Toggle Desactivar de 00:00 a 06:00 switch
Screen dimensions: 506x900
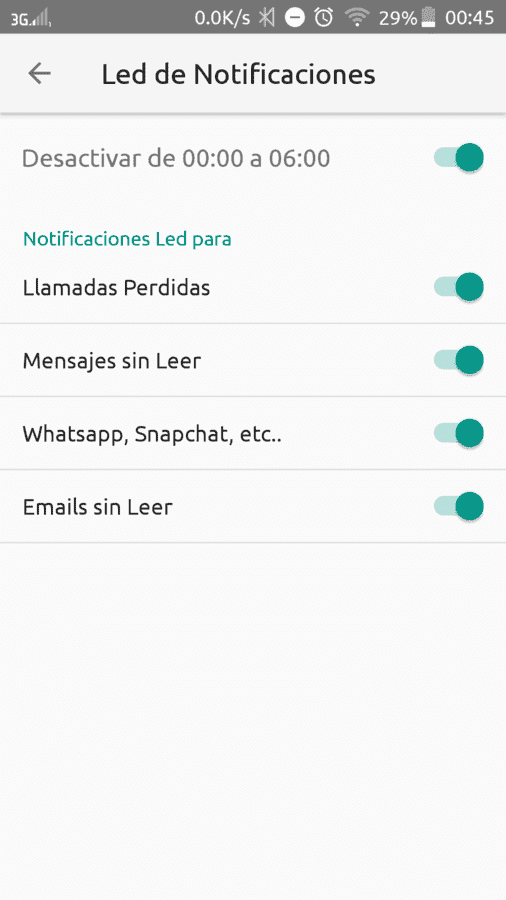click(458, 157)
